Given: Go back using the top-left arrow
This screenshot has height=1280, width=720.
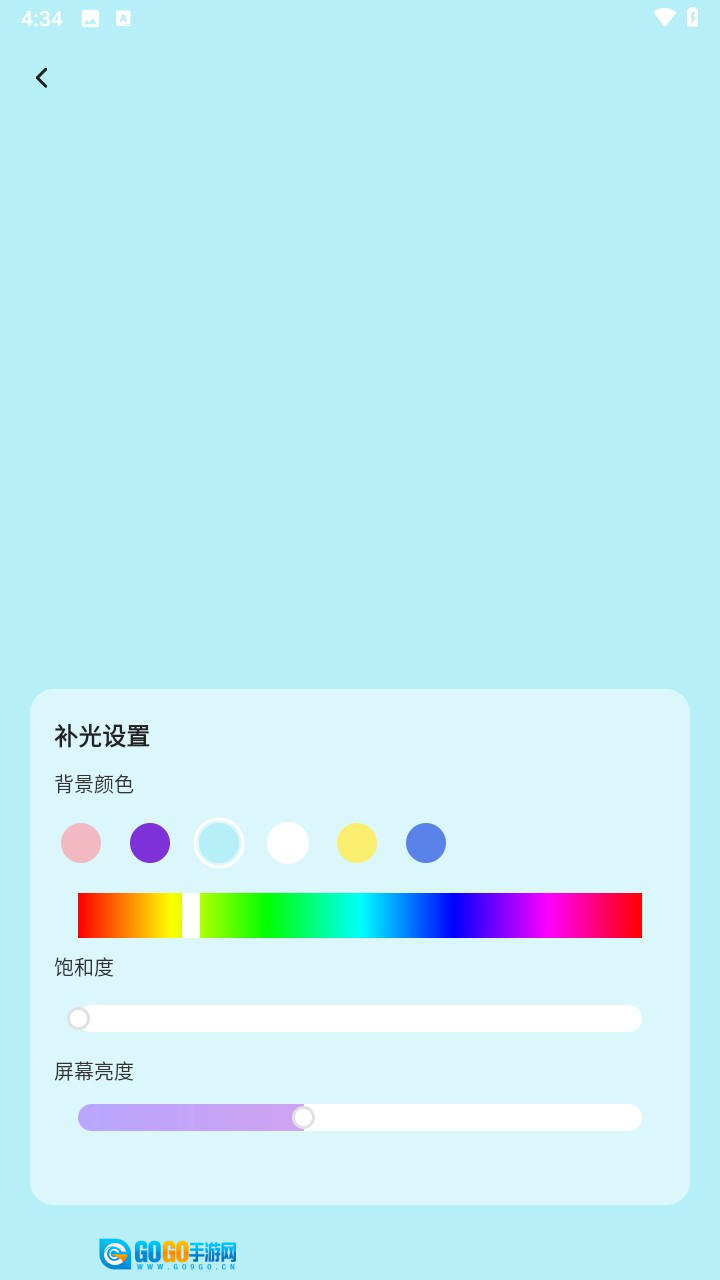Looking at the screenshot, I should 41,78.
